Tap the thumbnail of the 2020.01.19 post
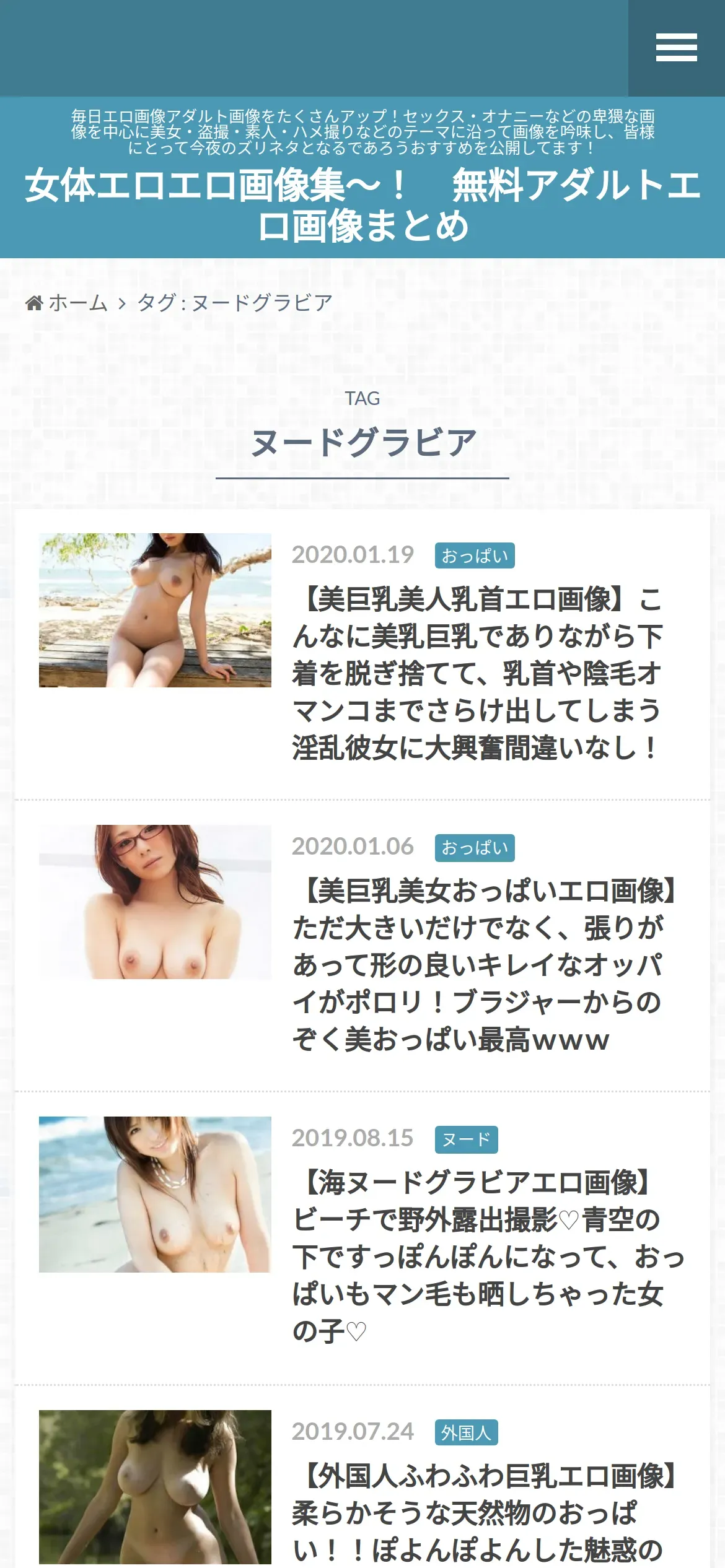The height and width of the screenshot is (1568, 725). [155, 610]
